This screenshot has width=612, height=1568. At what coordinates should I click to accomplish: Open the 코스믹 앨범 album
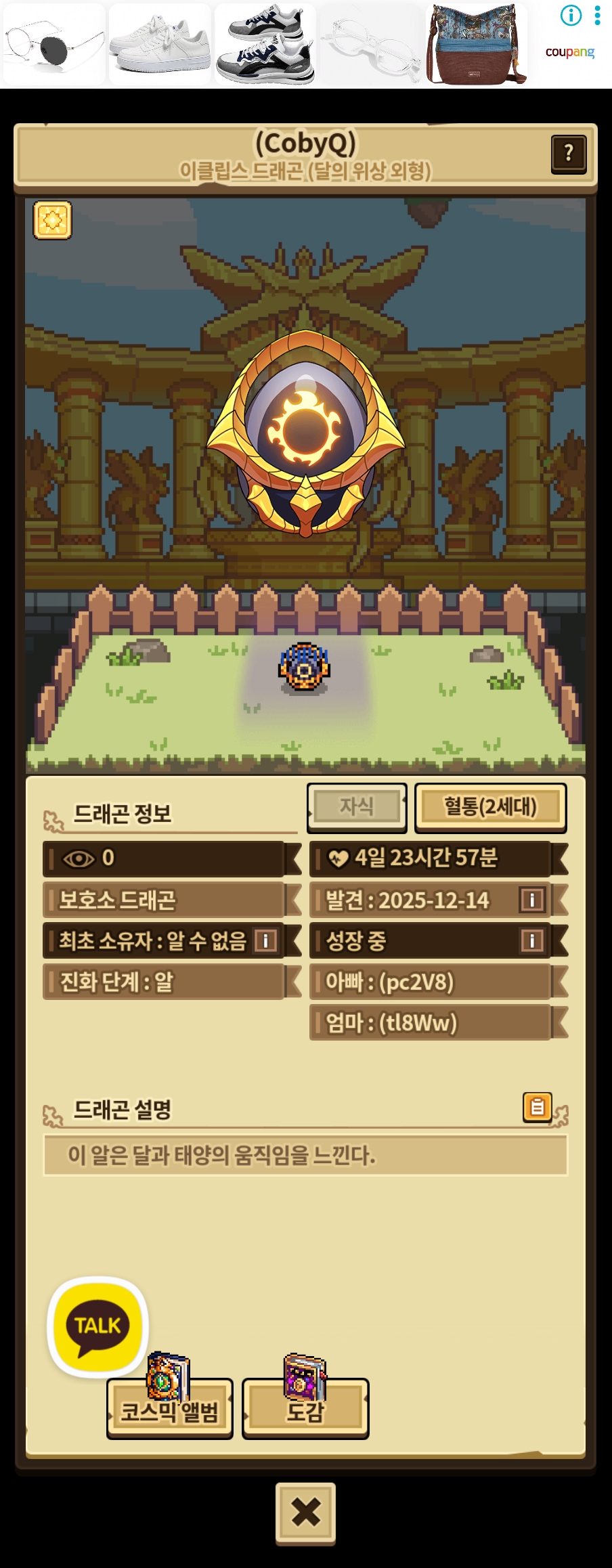pos(169,1411)
